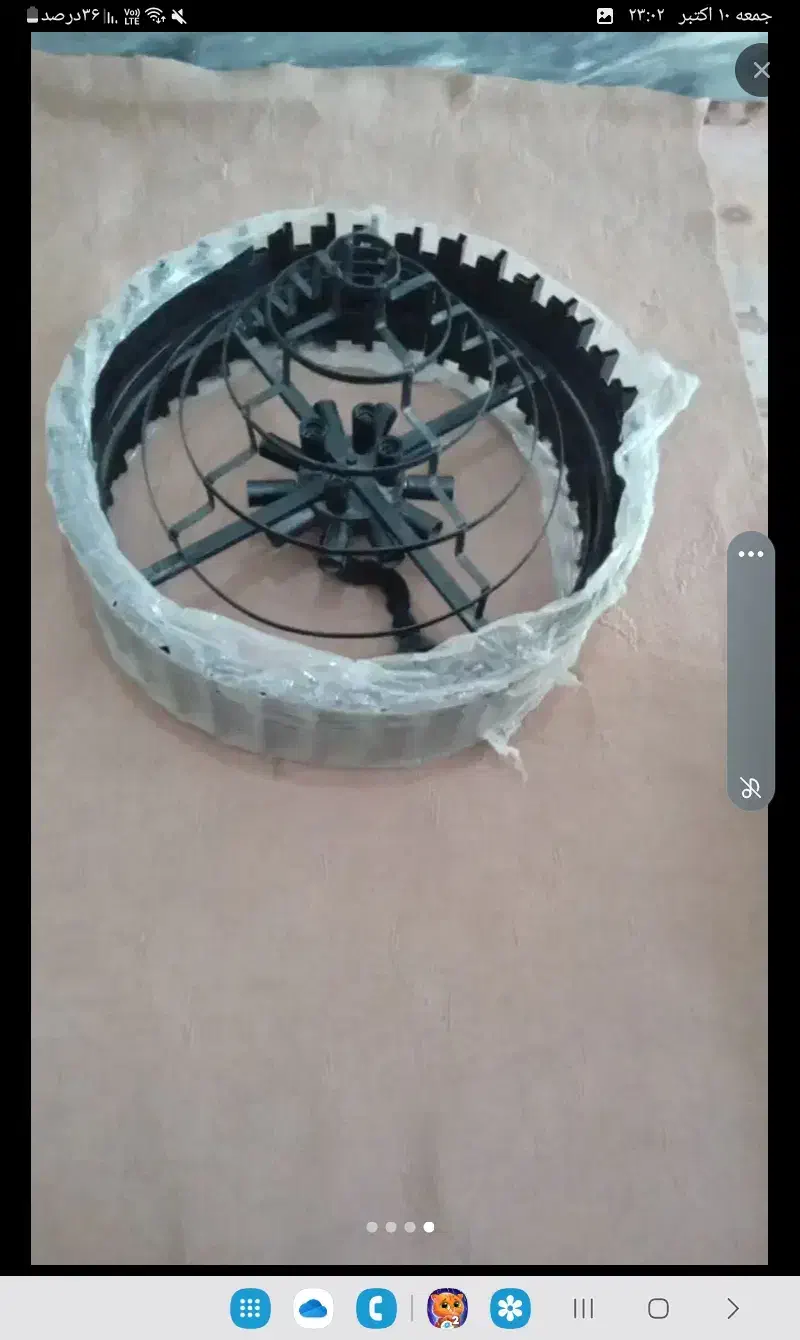Open the three-dot menu on side handle
This screenshot has width=800, height=1340.
pos(751,555)
